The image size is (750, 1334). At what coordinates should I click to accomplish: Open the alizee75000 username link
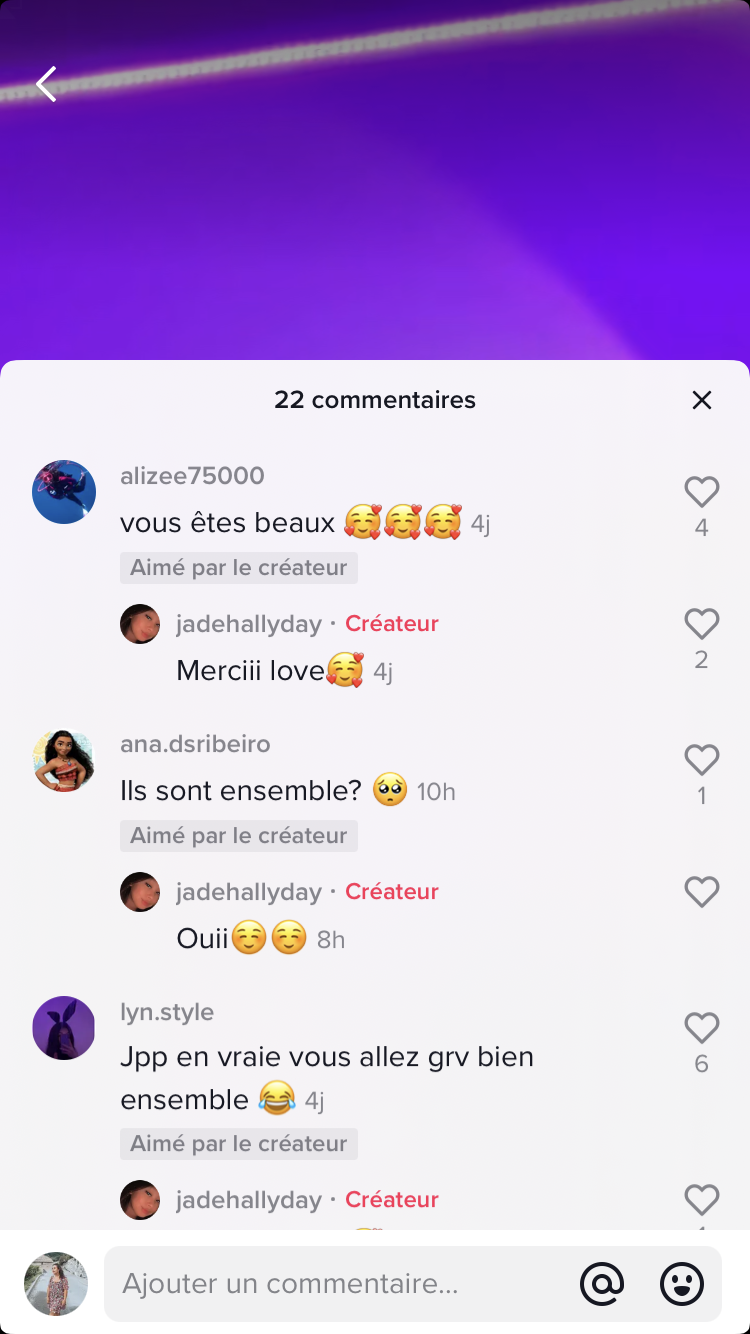(192, 476)
